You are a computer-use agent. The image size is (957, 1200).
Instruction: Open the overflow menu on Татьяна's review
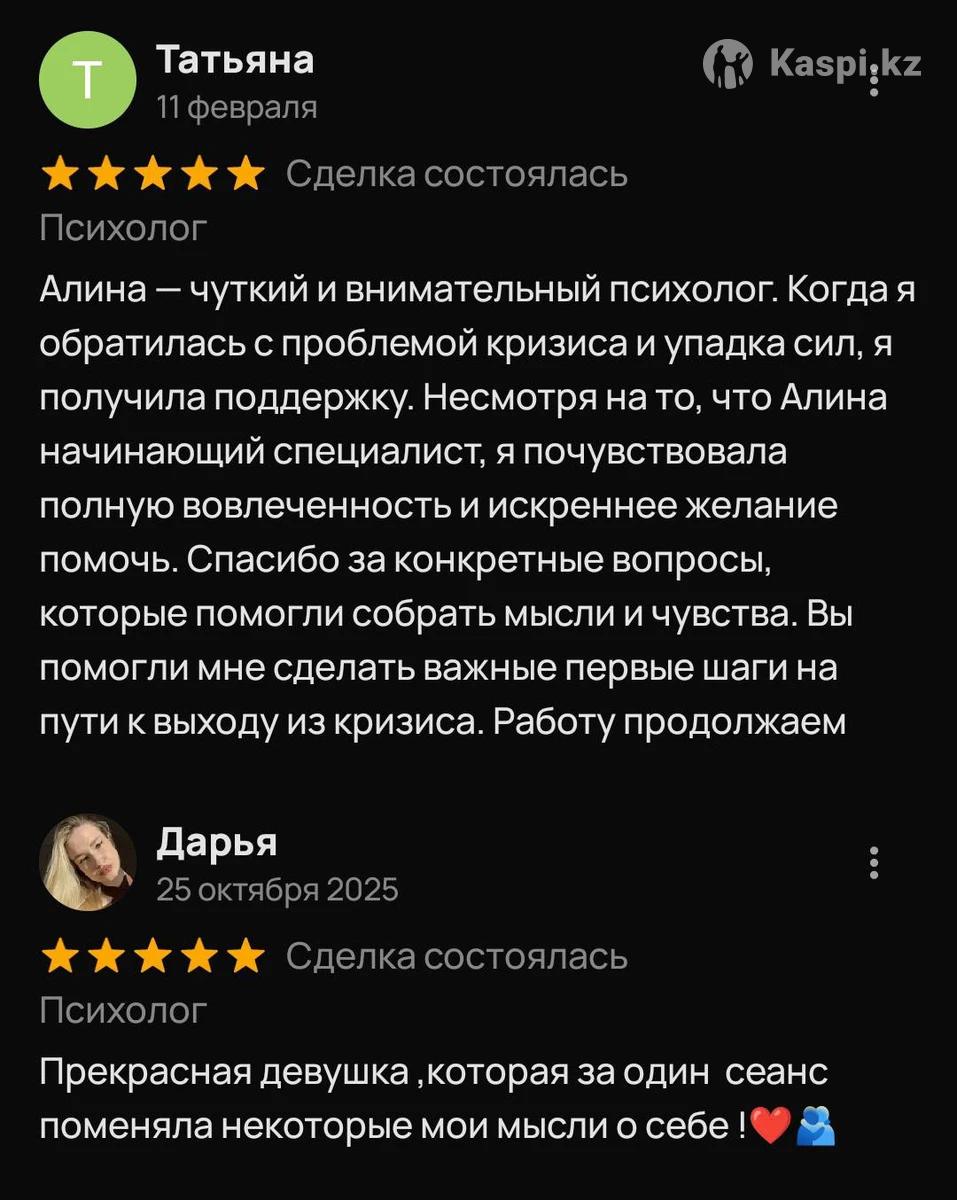874,78
